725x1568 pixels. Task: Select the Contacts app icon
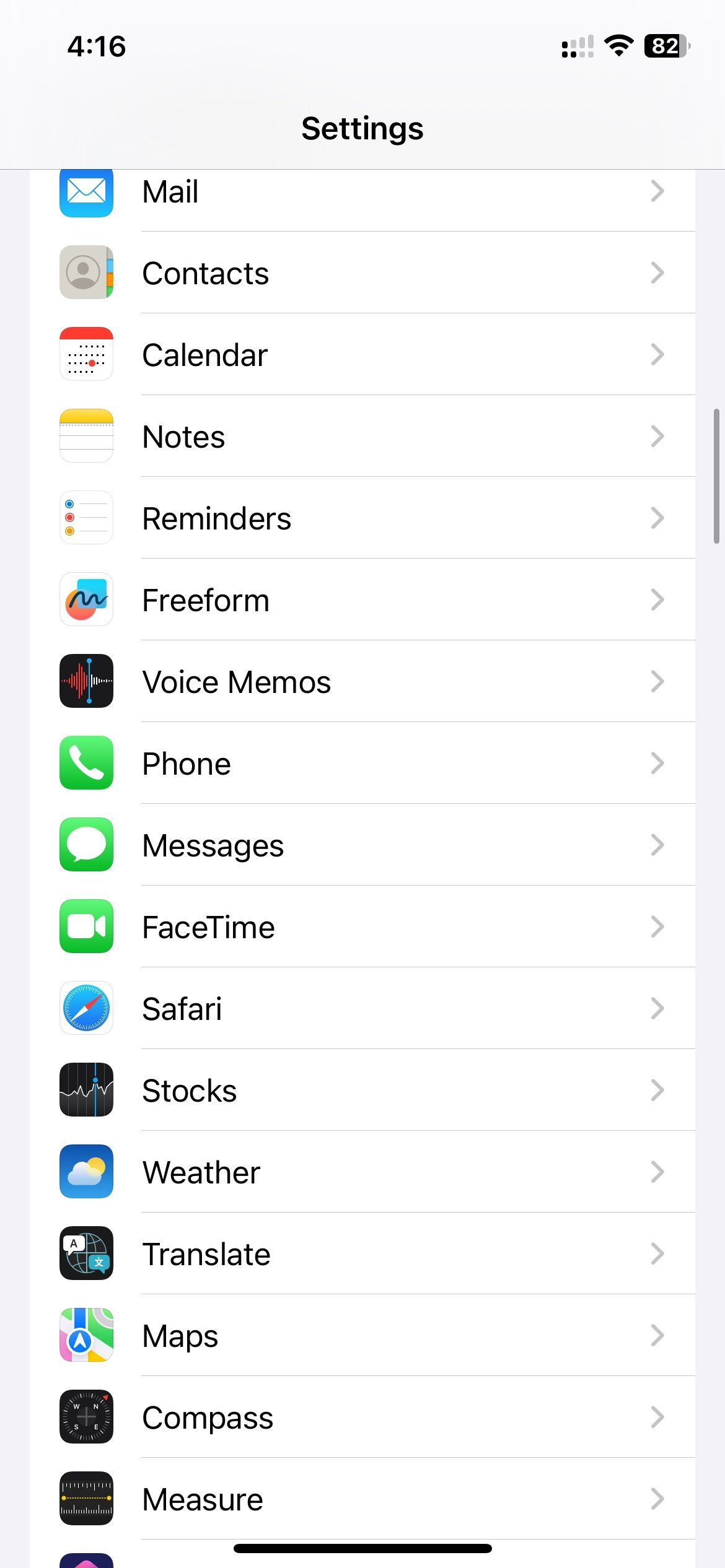click(86, 272)
